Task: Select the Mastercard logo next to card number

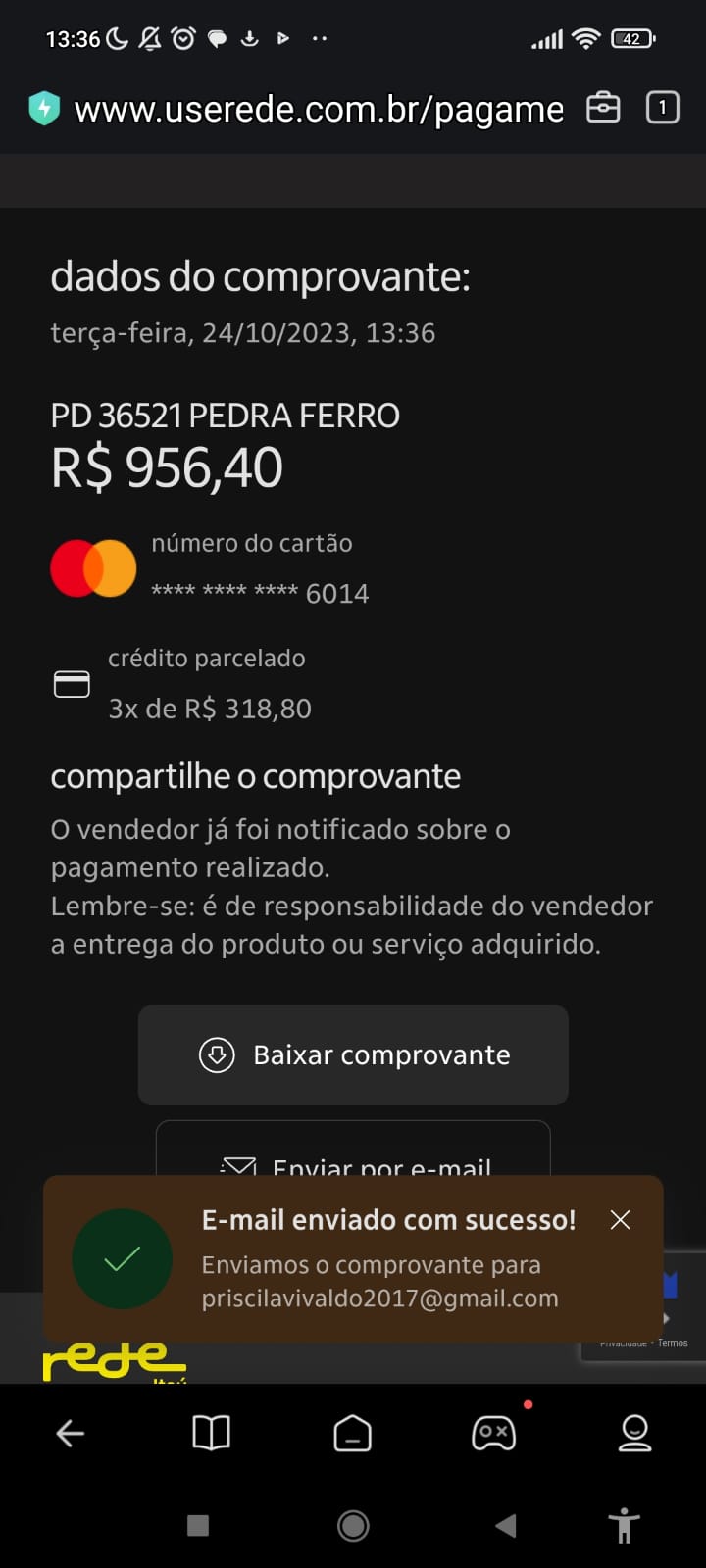Action: 93,567
